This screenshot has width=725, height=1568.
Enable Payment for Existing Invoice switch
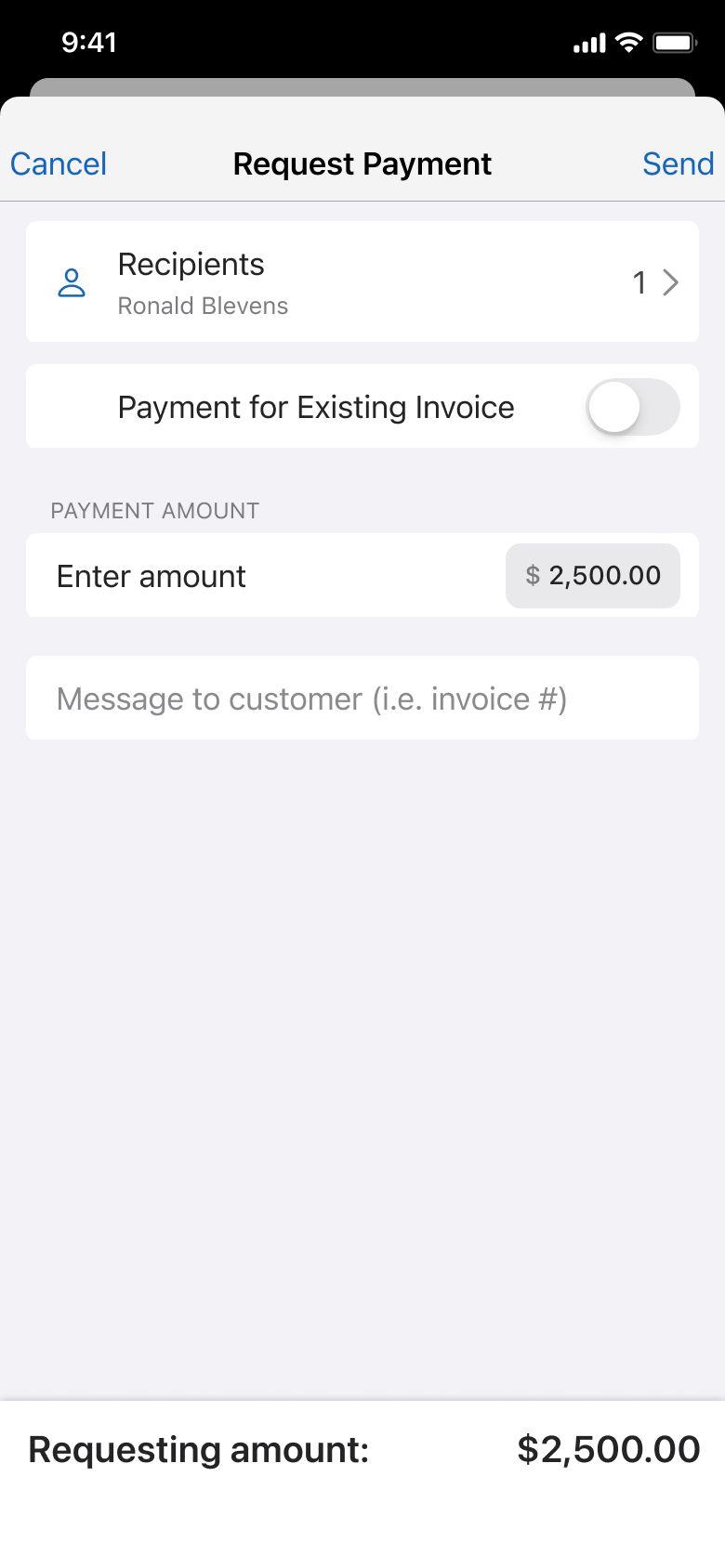tap(632, 407)
